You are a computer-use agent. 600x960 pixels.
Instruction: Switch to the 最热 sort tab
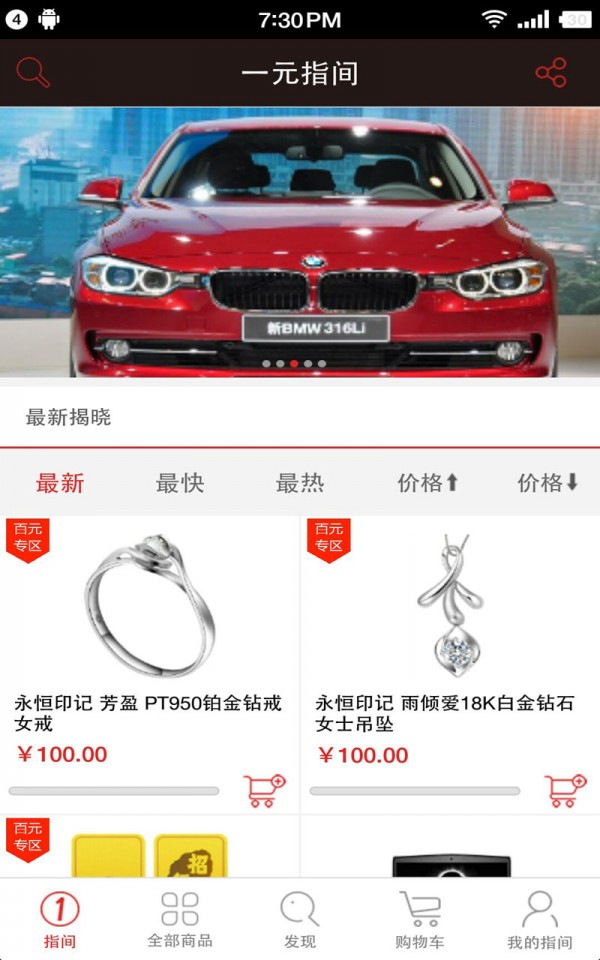300,483
